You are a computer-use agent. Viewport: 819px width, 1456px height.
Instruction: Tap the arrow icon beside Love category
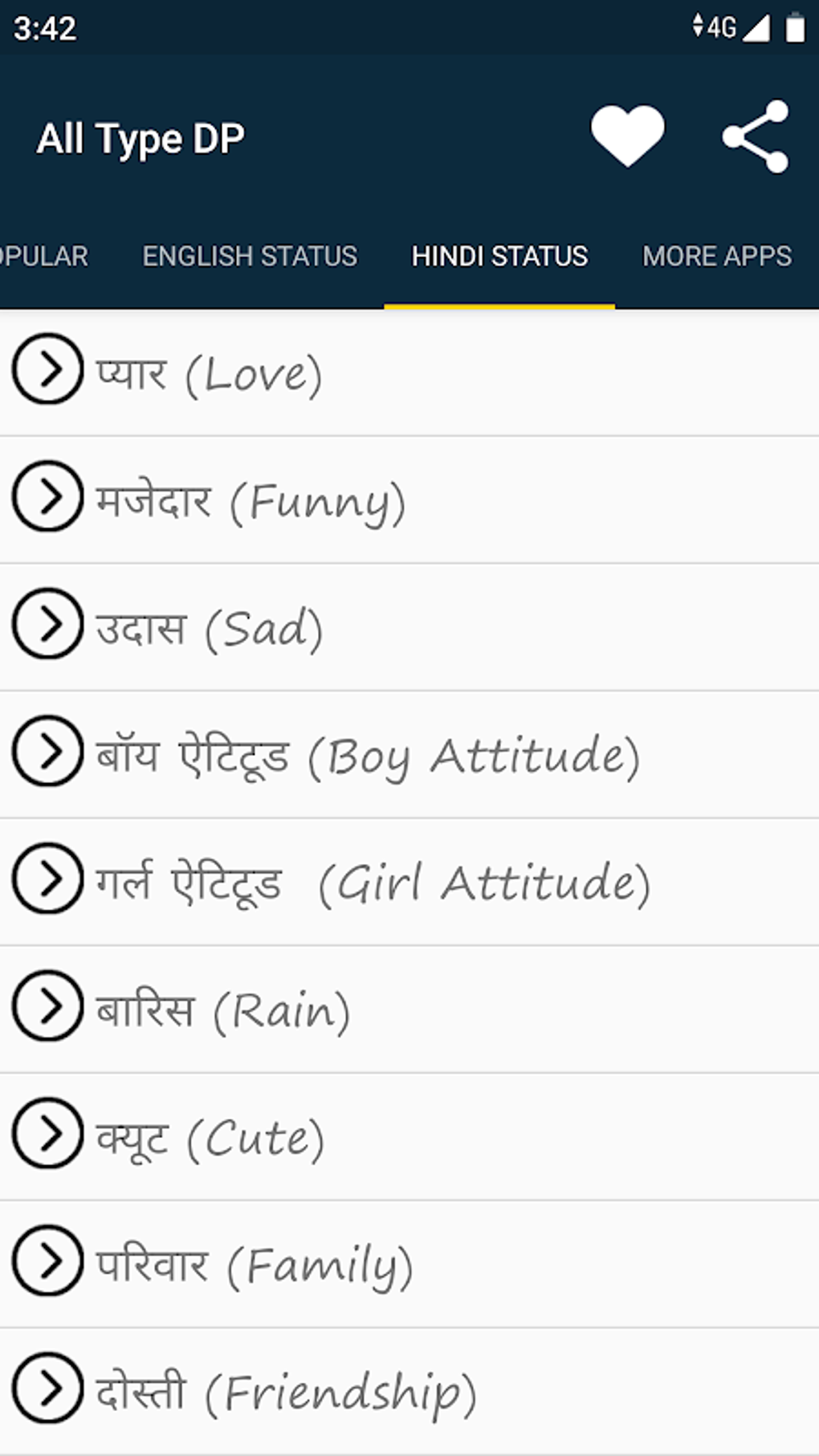pos(48,371)
